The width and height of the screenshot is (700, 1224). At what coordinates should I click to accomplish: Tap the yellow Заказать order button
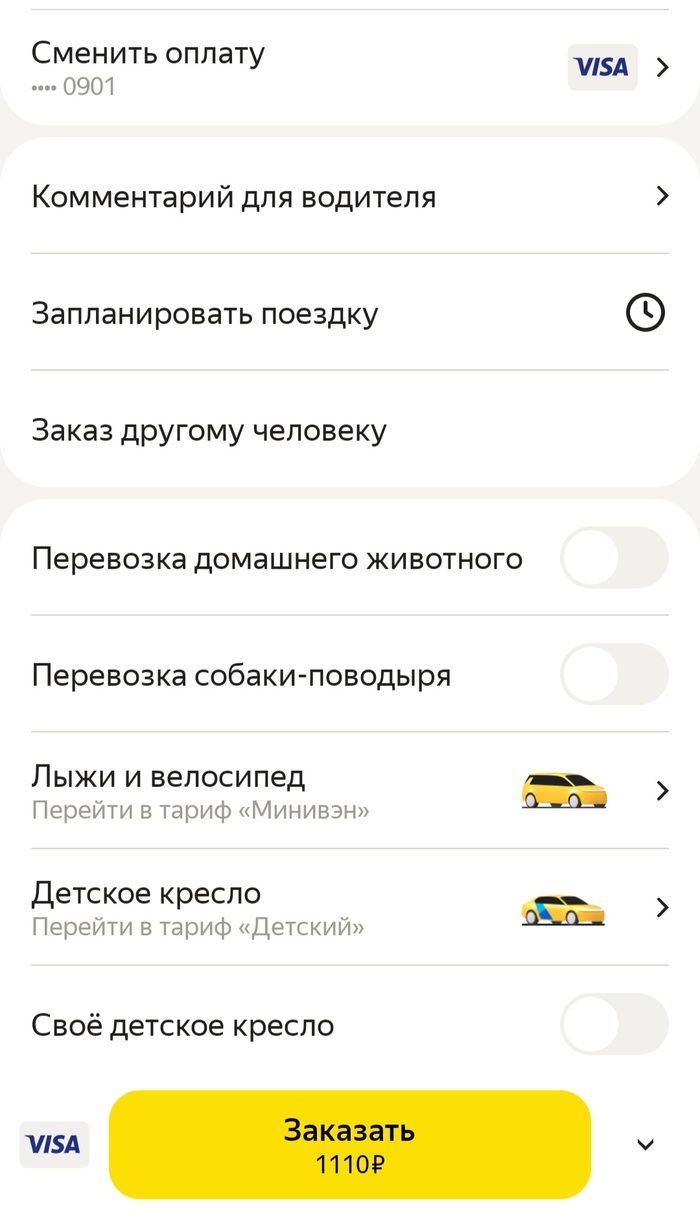(x=350, y=1145)
